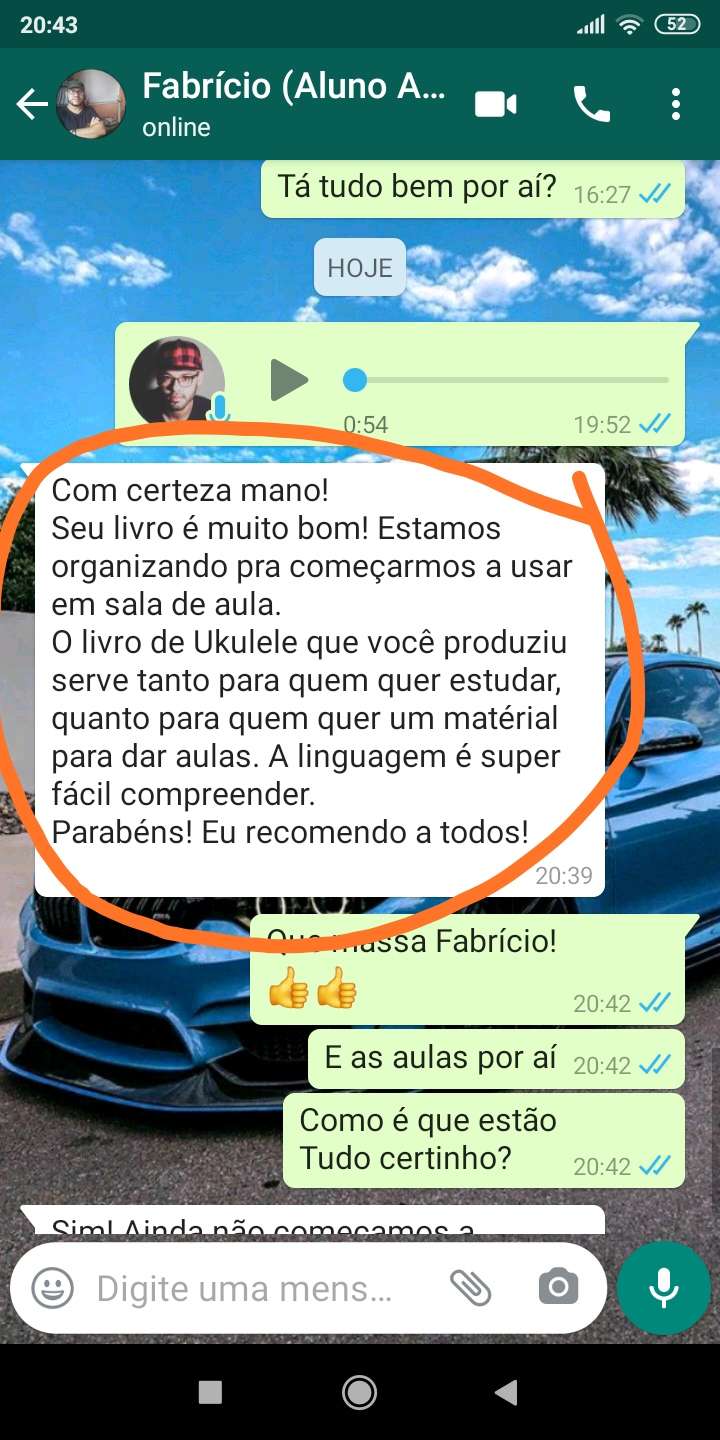Tap the voice message seek bar
720x1440 pixels.
tap(510, 380)
